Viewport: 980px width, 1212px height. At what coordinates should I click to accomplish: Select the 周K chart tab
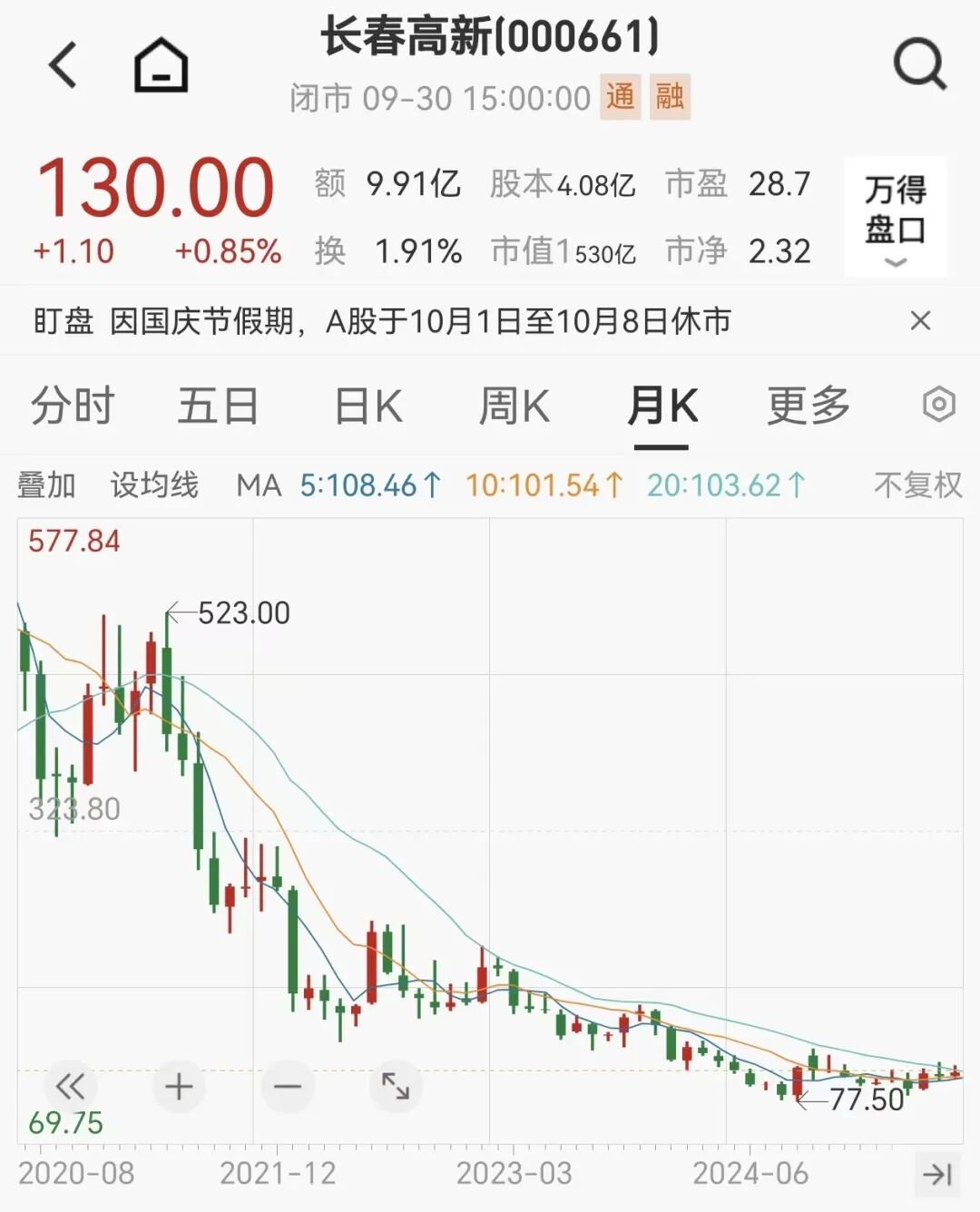(514, 406)
